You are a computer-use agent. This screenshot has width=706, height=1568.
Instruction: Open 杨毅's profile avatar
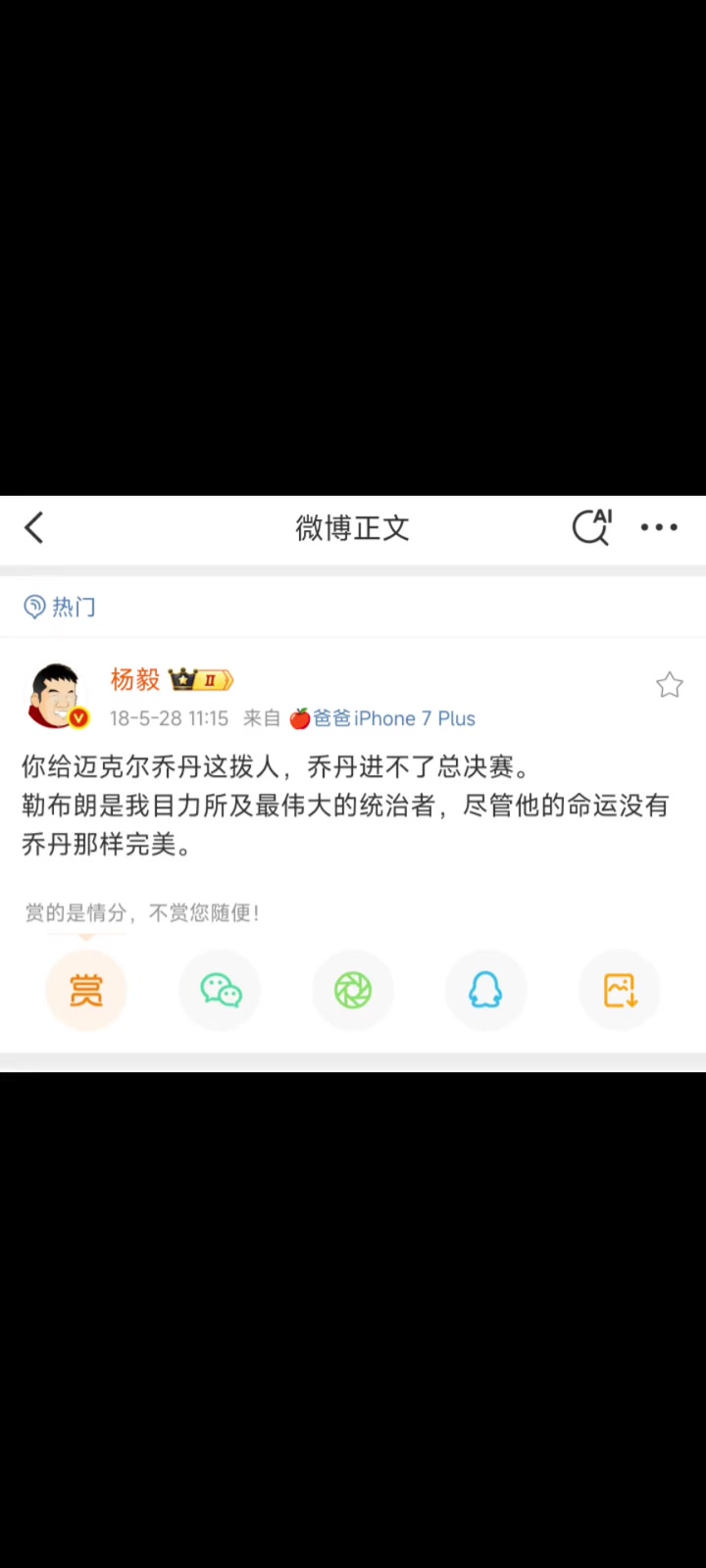[56, 696]
